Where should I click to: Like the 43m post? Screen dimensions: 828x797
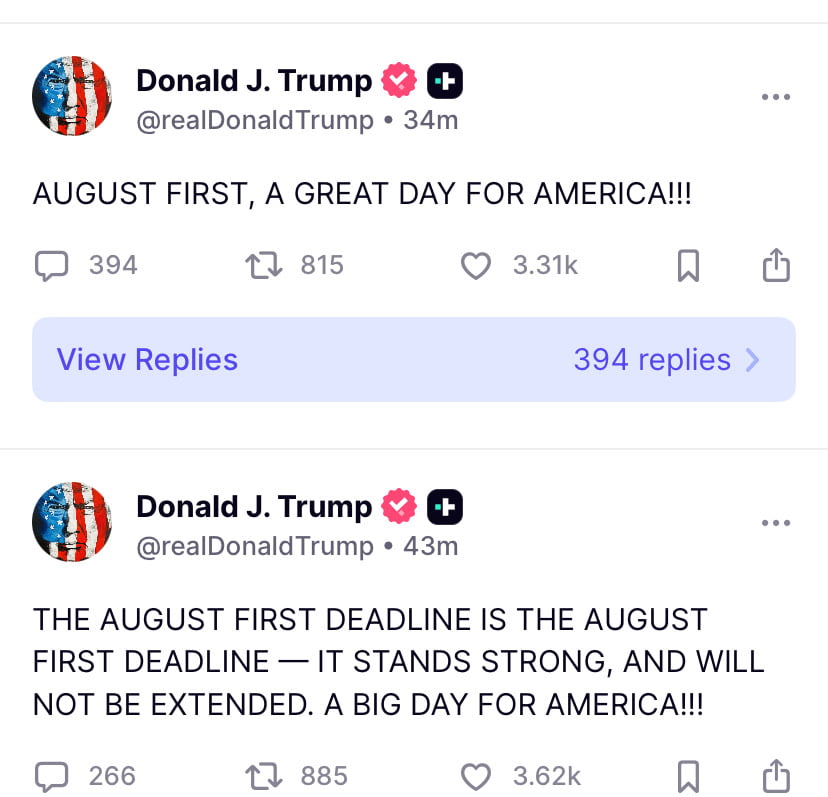click(x=477, y=776)
